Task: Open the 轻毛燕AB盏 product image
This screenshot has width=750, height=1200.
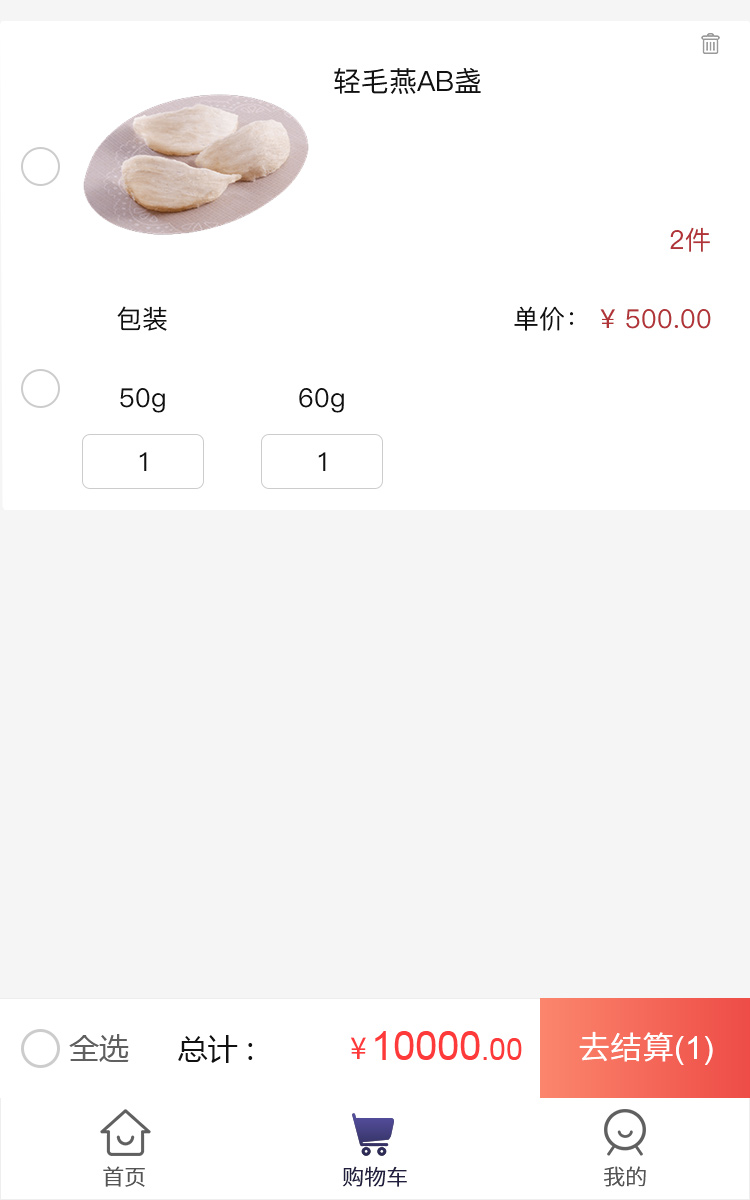Action: [196, 164]
